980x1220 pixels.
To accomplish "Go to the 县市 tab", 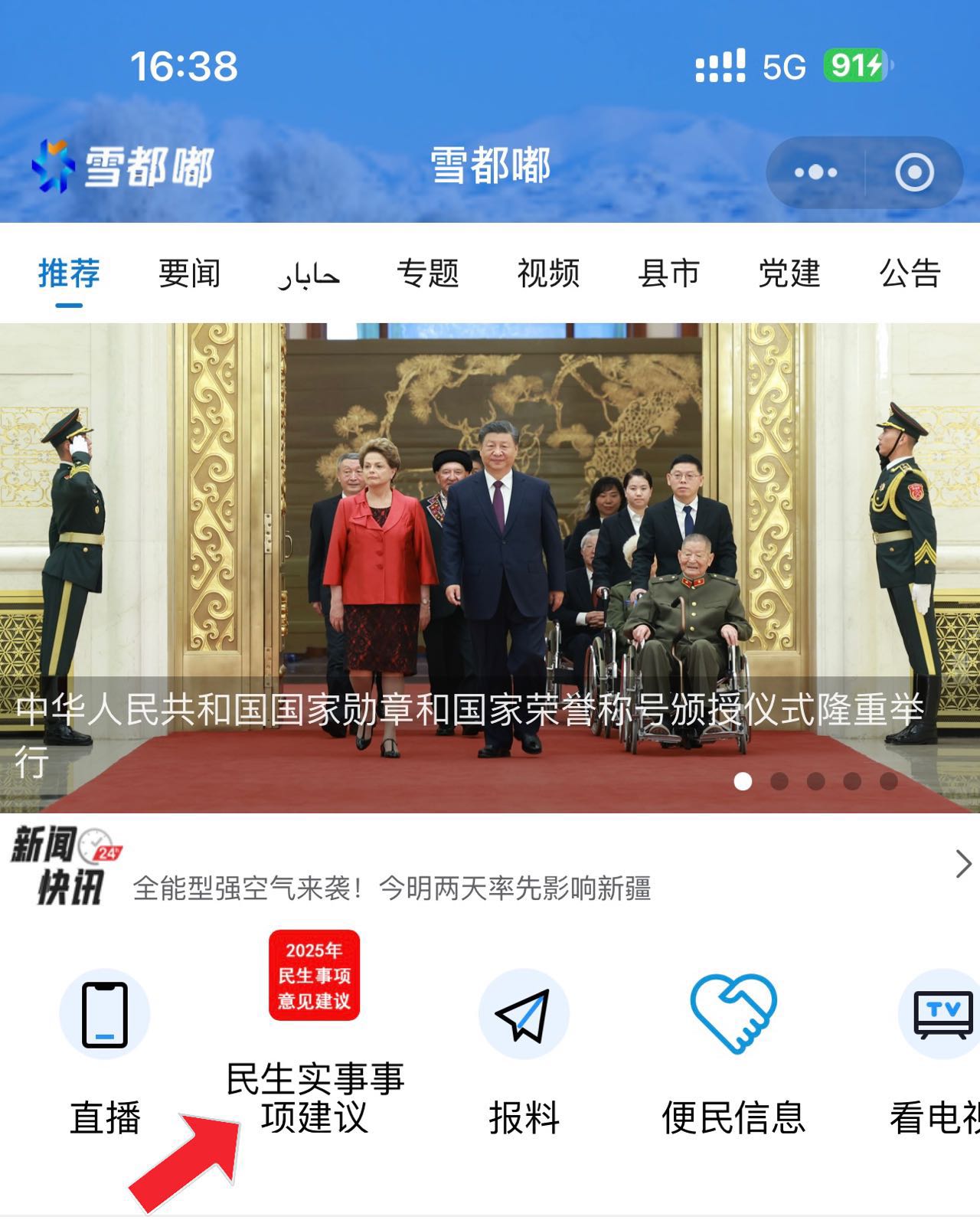I will click(668, 273).
